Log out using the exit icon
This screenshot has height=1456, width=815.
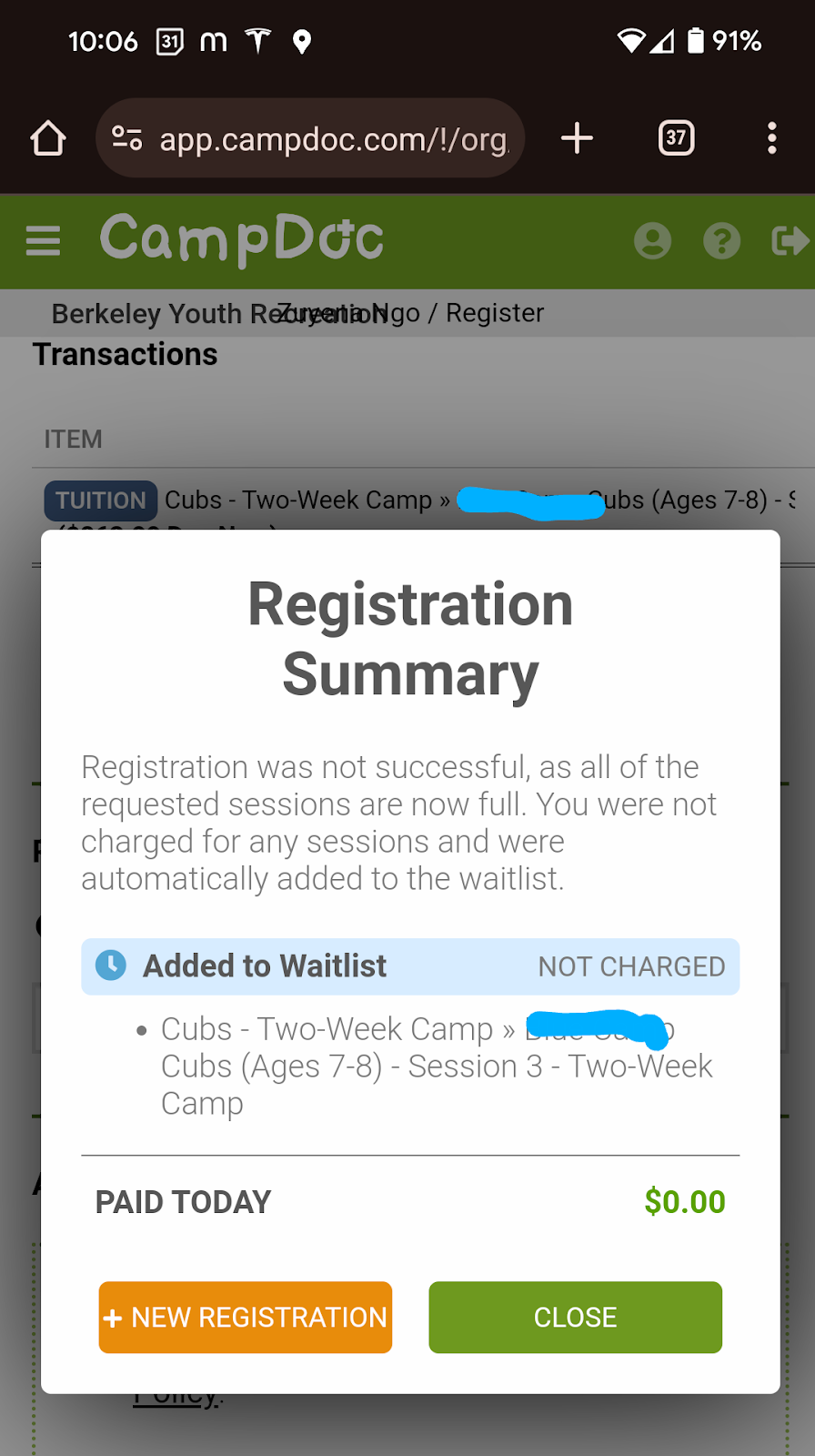click(789, 241)
